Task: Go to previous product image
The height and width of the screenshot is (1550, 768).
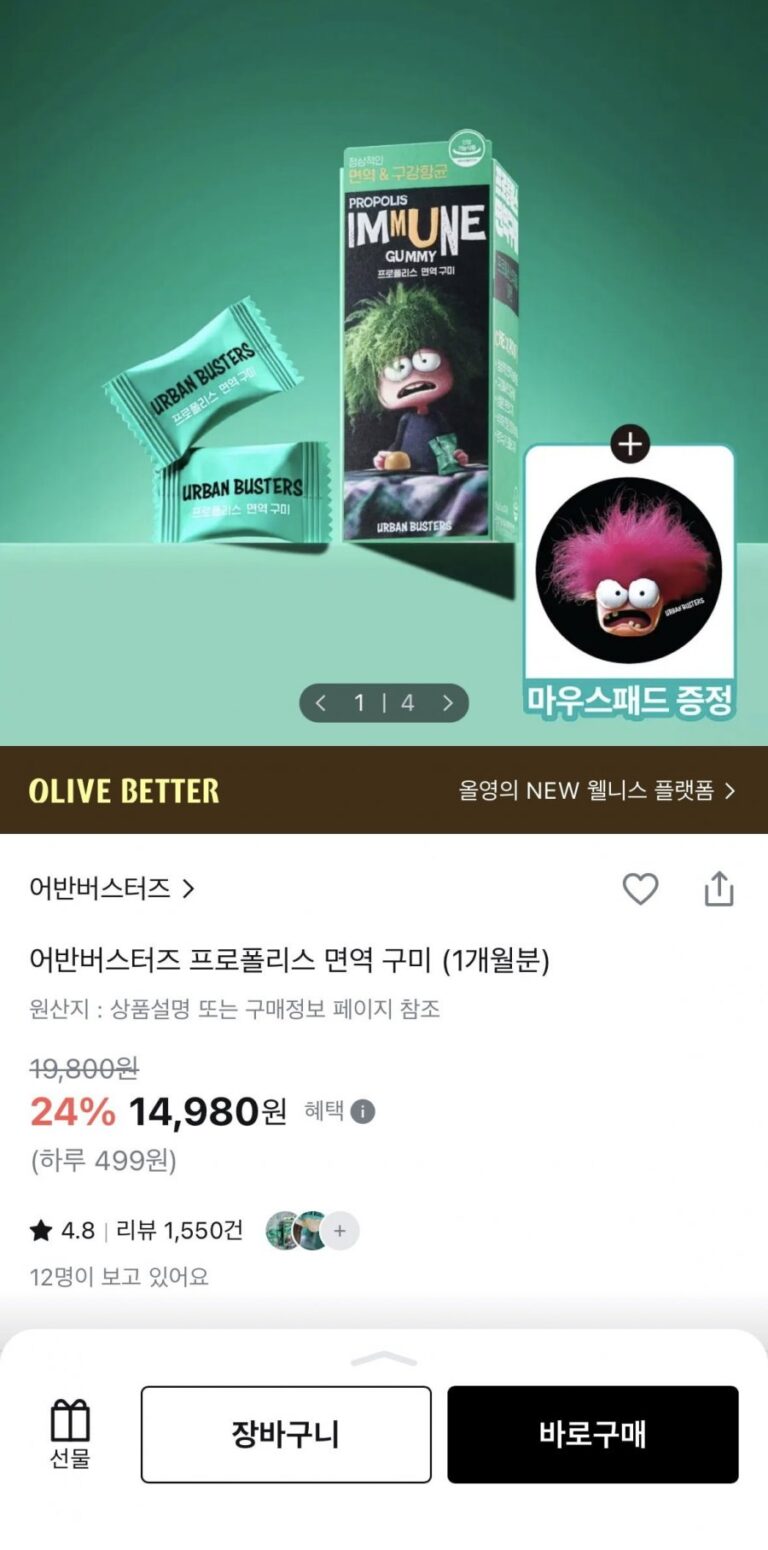Action: [x=320, y=703]
